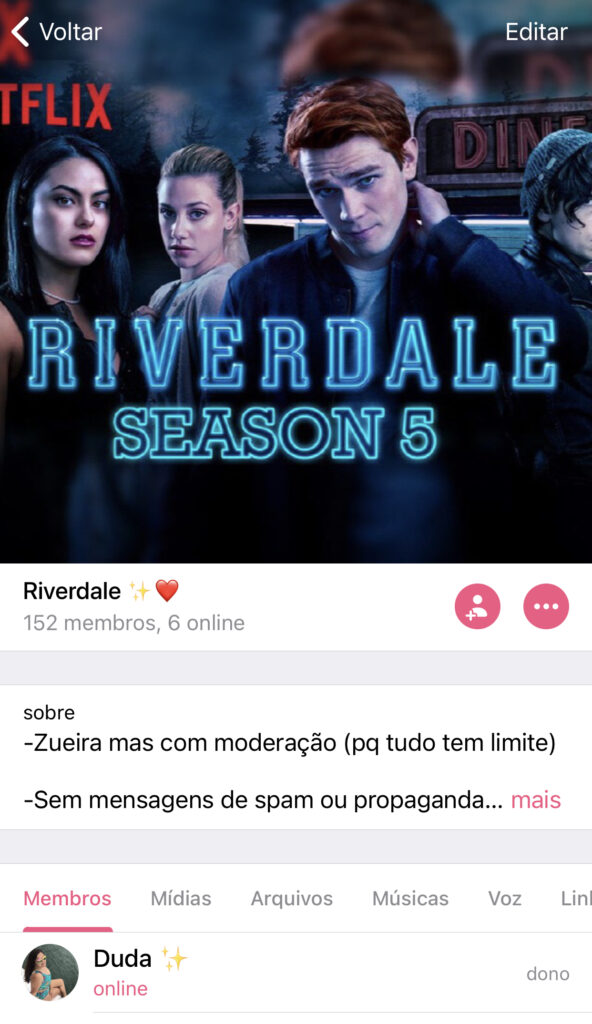The height and width of the screenshot is (1024, 592).
Task: Tap Editar to edit the group
Action: tap(536, 31)
